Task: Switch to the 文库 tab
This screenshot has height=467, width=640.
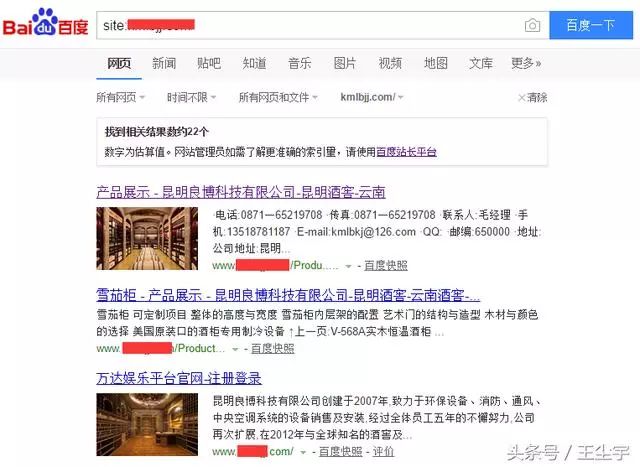Action: tap(481, 63)
